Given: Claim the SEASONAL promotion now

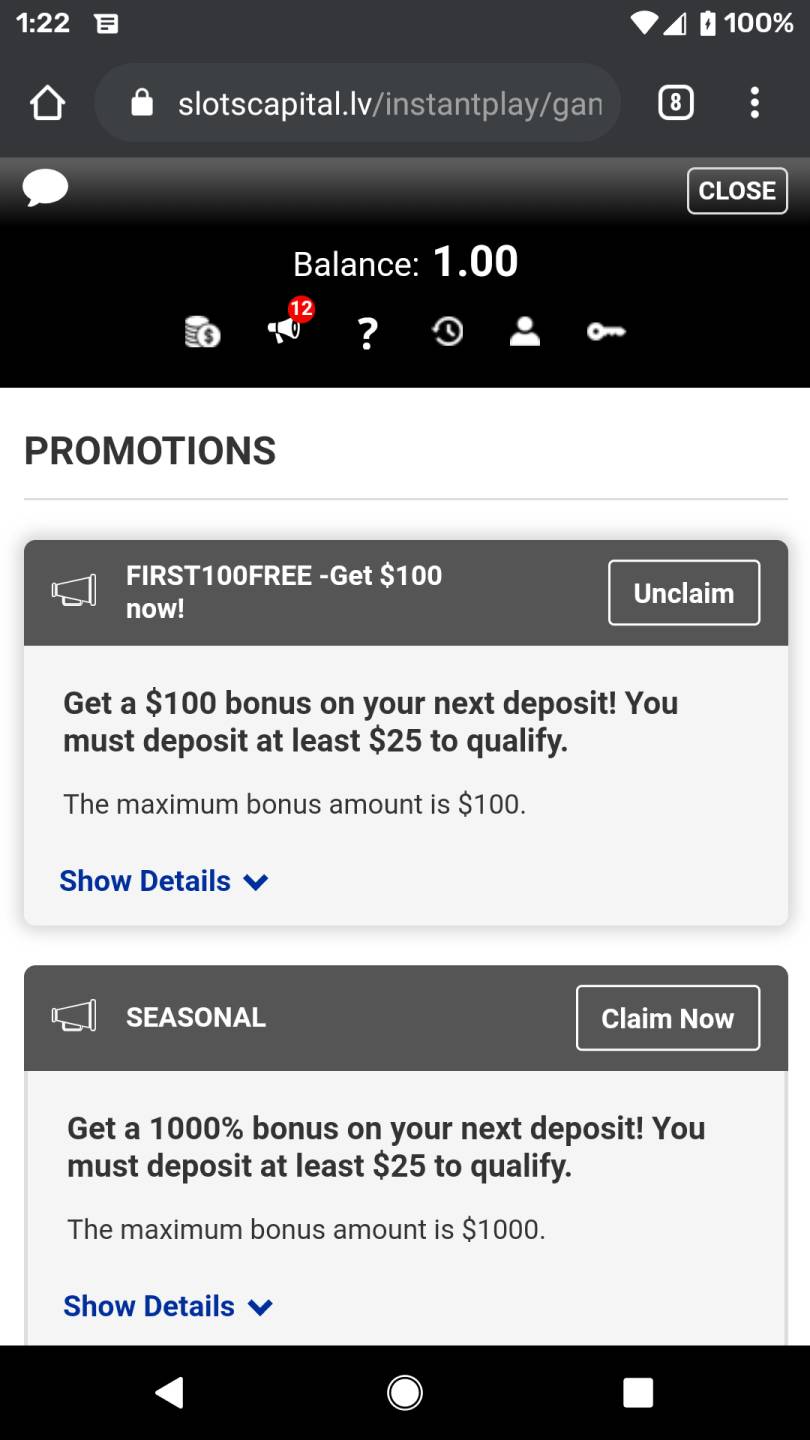Looking at the screenshot, I should point(668,1018).
